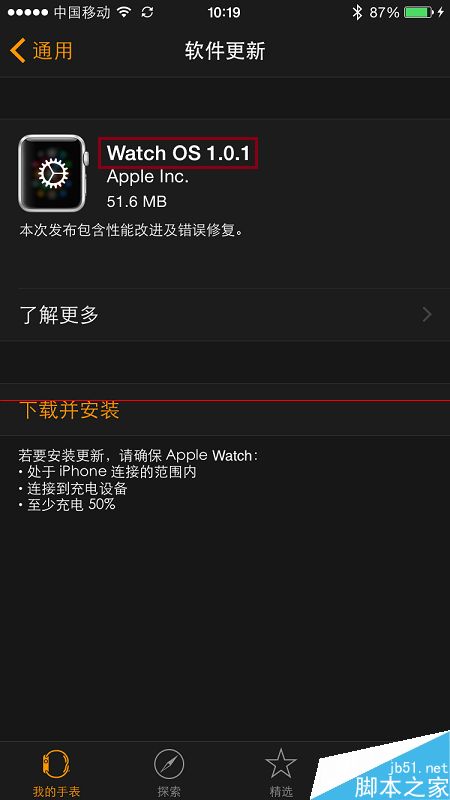Viewport: 450px width, 800px height.
Task: Go back to 通用 settings
Action: (x=41, y=52)
